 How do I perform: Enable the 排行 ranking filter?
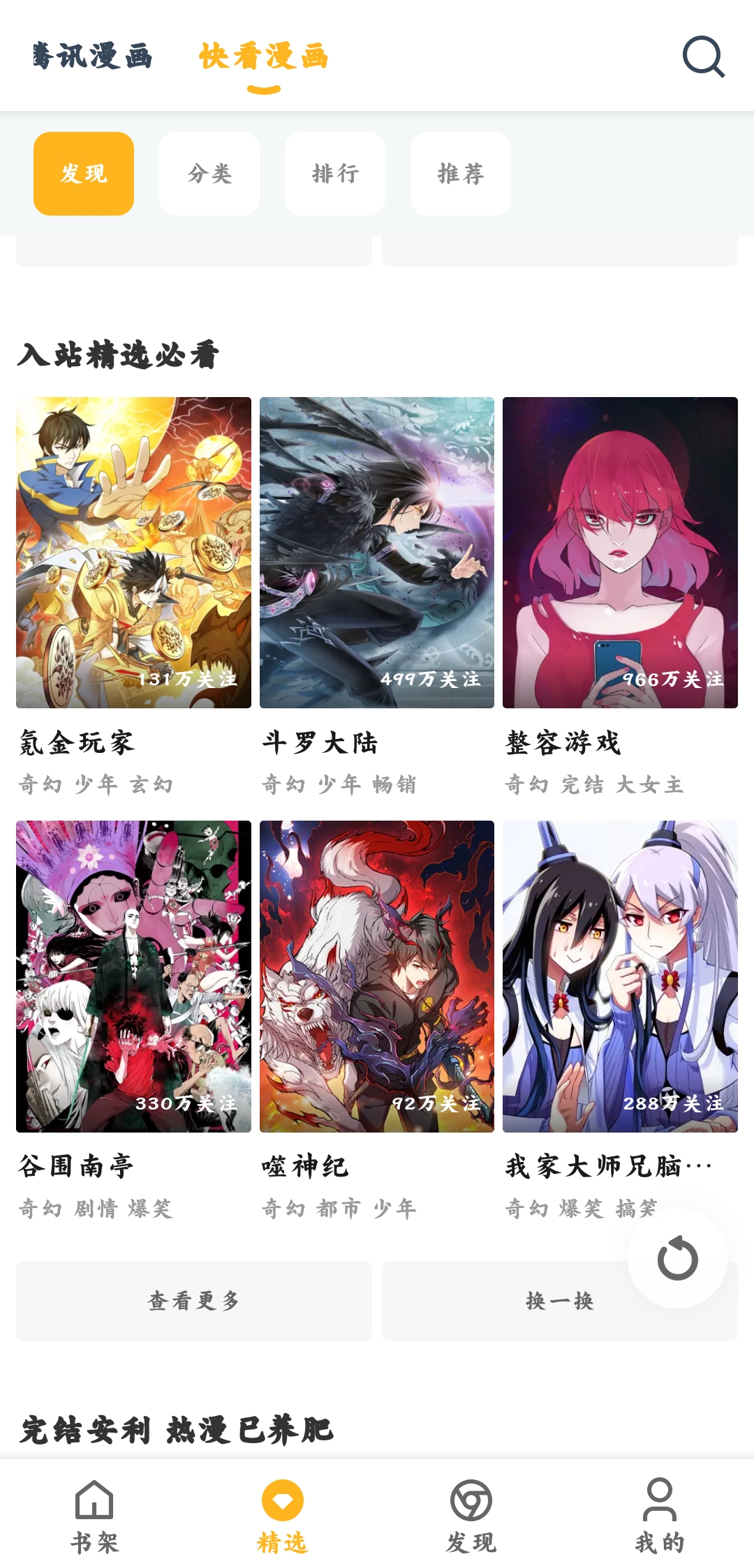pos(334,174)
